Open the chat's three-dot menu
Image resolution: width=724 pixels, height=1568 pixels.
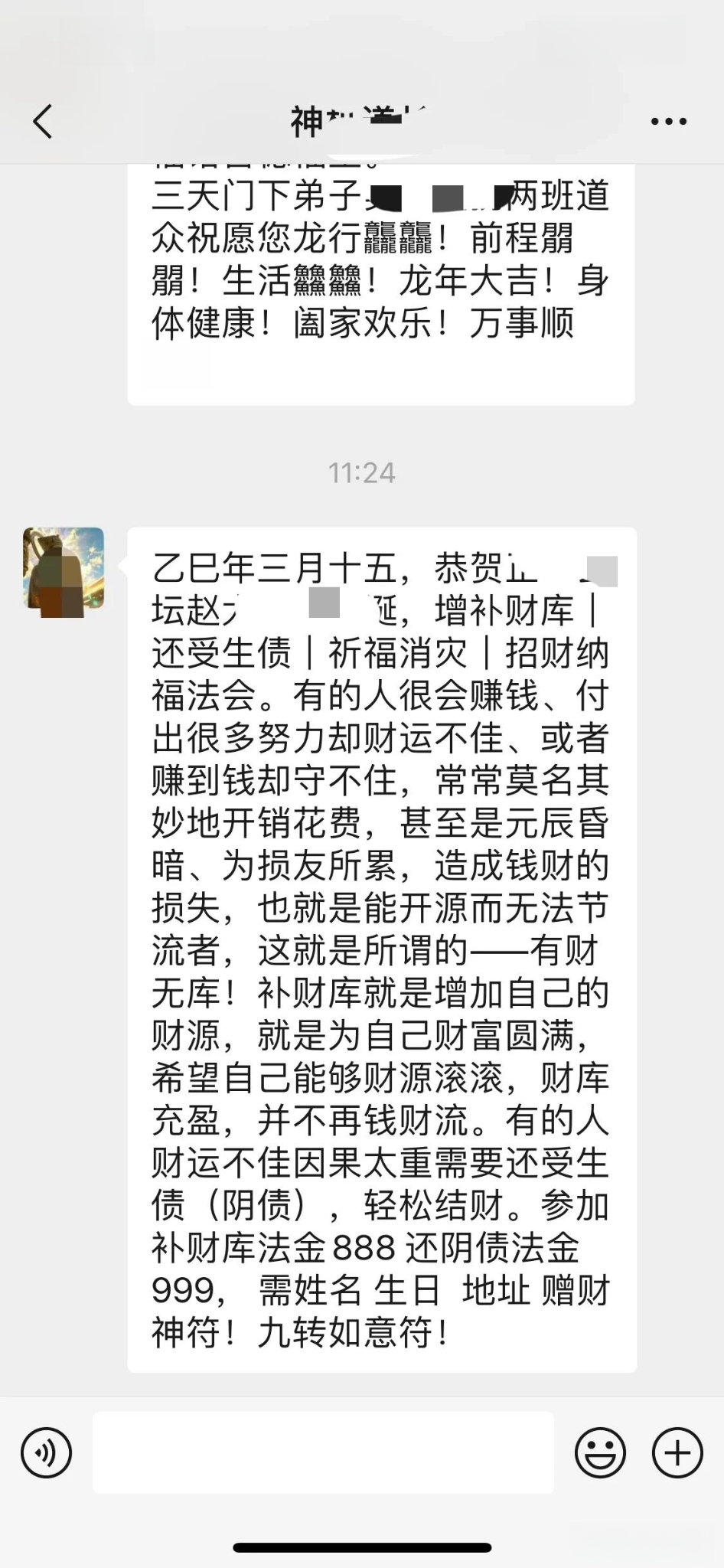pos(668,121)
